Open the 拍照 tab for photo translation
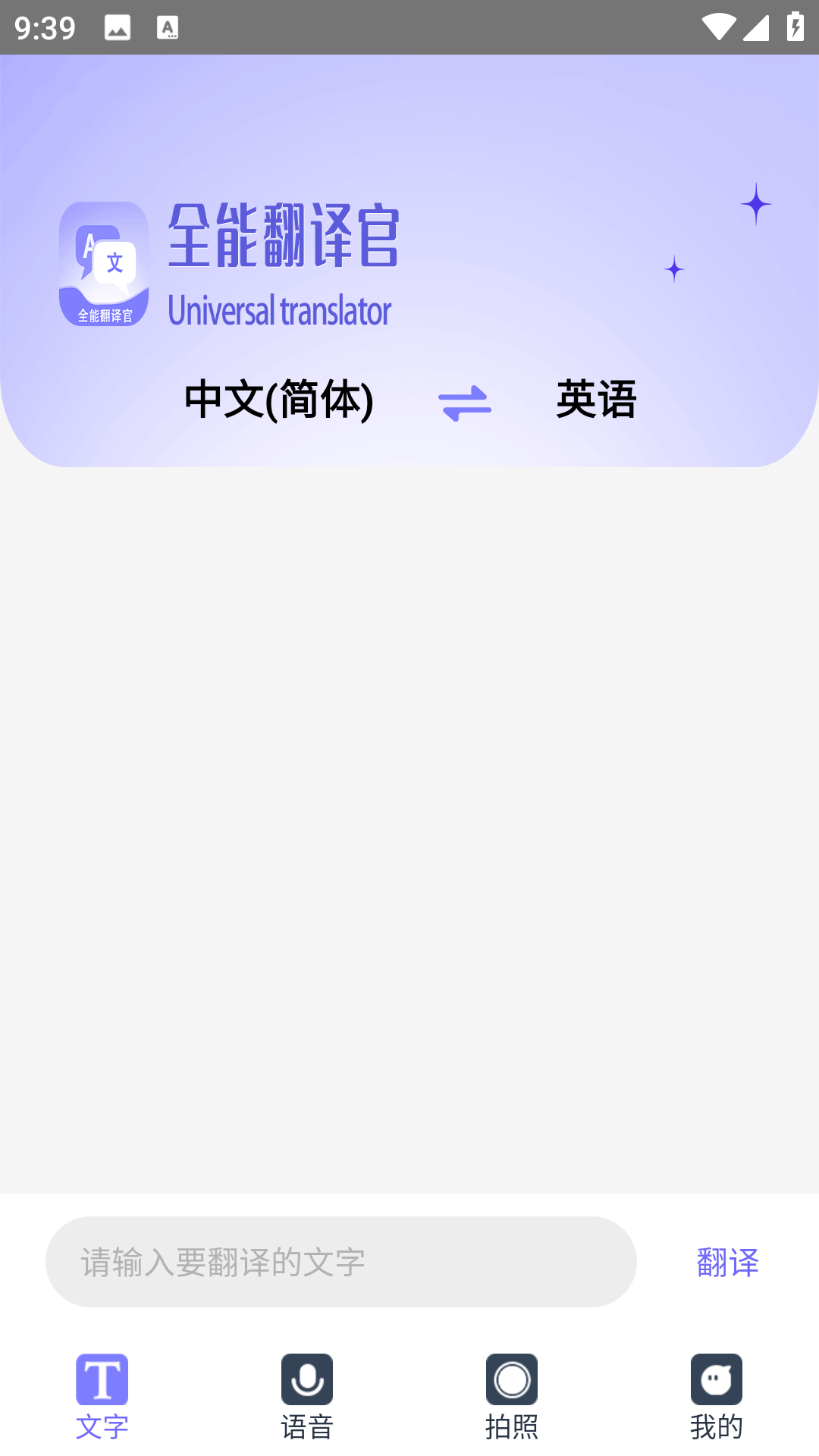Viewport: 819px width, 1456px height. tap(512, 1399)
